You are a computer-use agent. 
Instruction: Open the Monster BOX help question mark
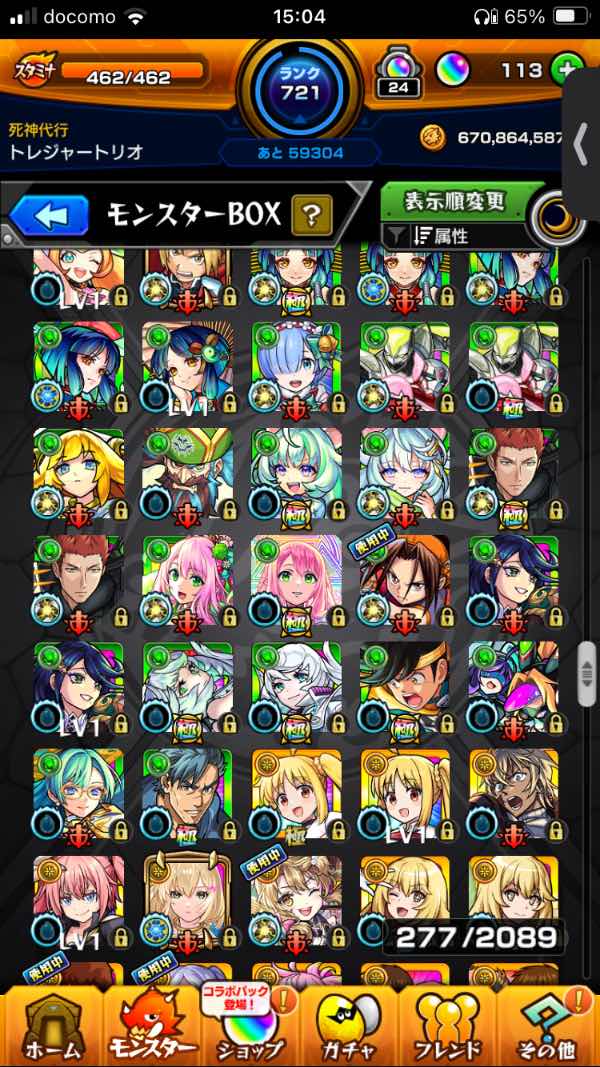[312, 215]
